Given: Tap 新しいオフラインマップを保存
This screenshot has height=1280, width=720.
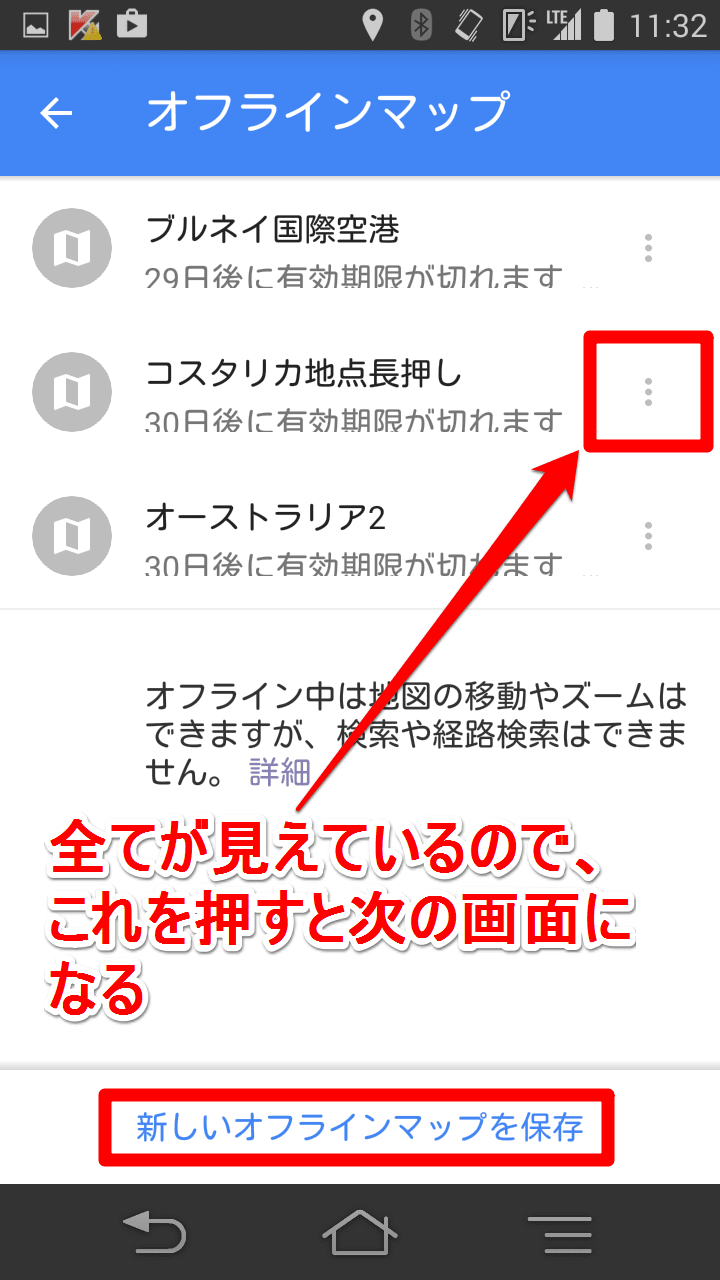Looking at the screenshot, I should click(x=358, y=1128).
